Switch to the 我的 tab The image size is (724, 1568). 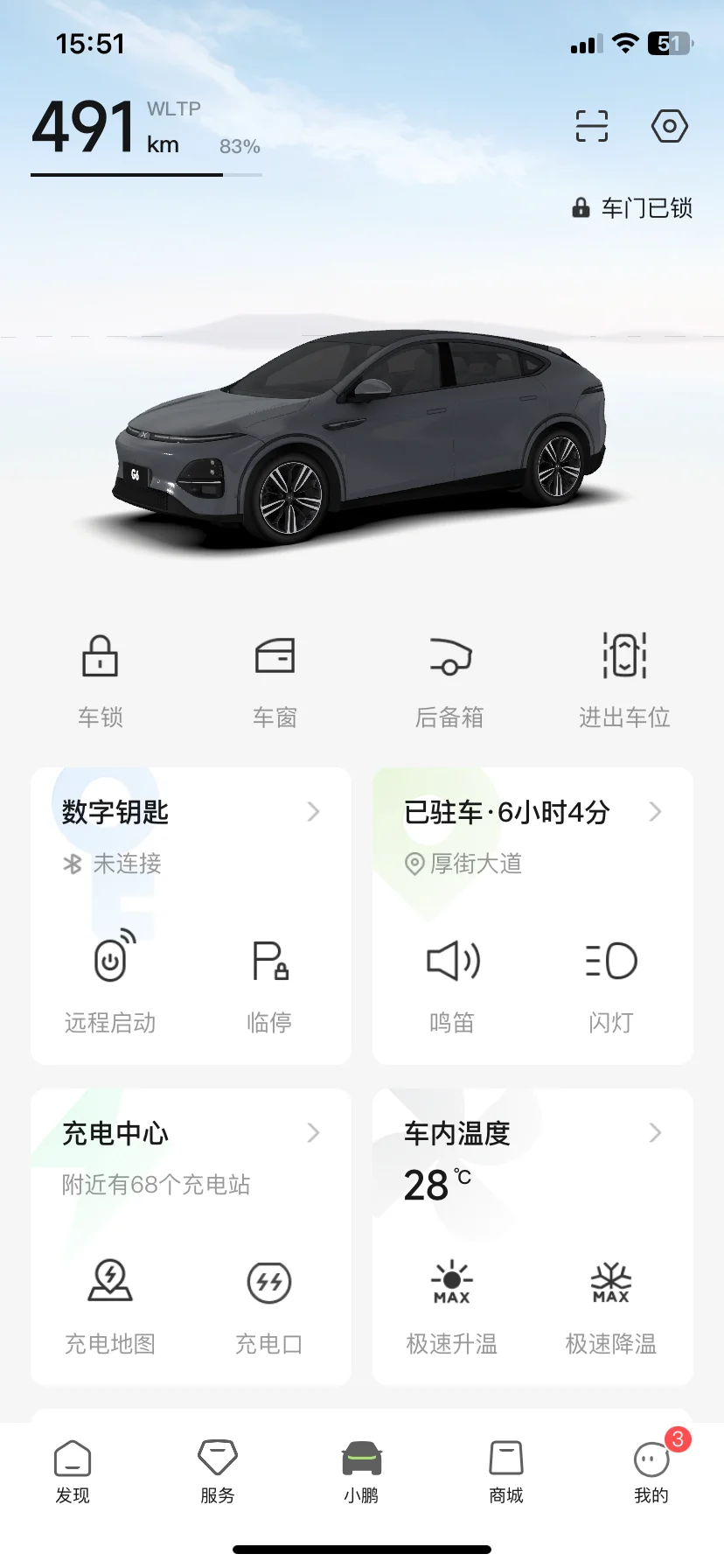[x=651, y=1472]
